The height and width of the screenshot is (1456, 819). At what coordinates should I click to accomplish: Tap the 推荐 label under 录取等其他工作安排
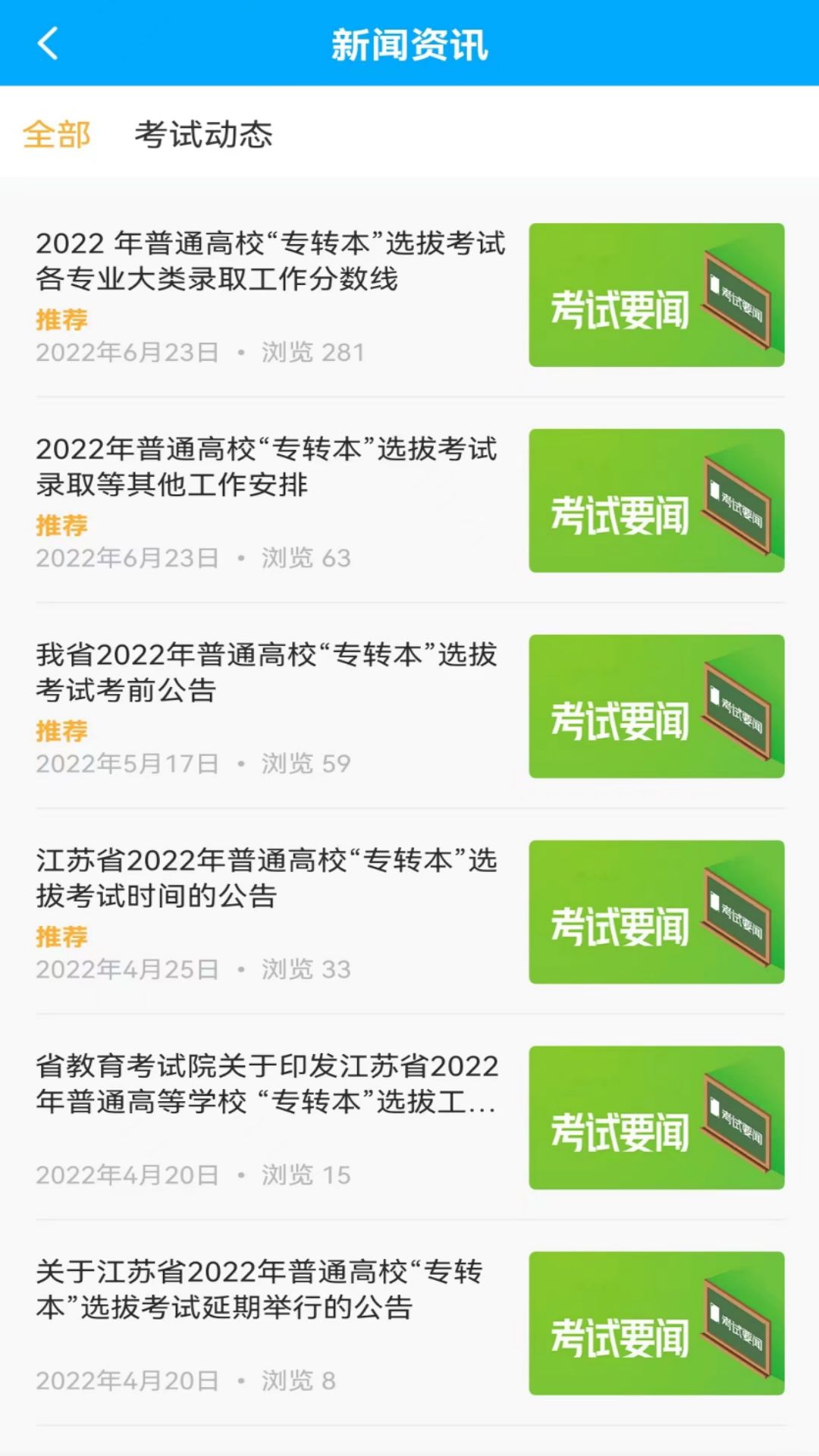tap(61, 524)
